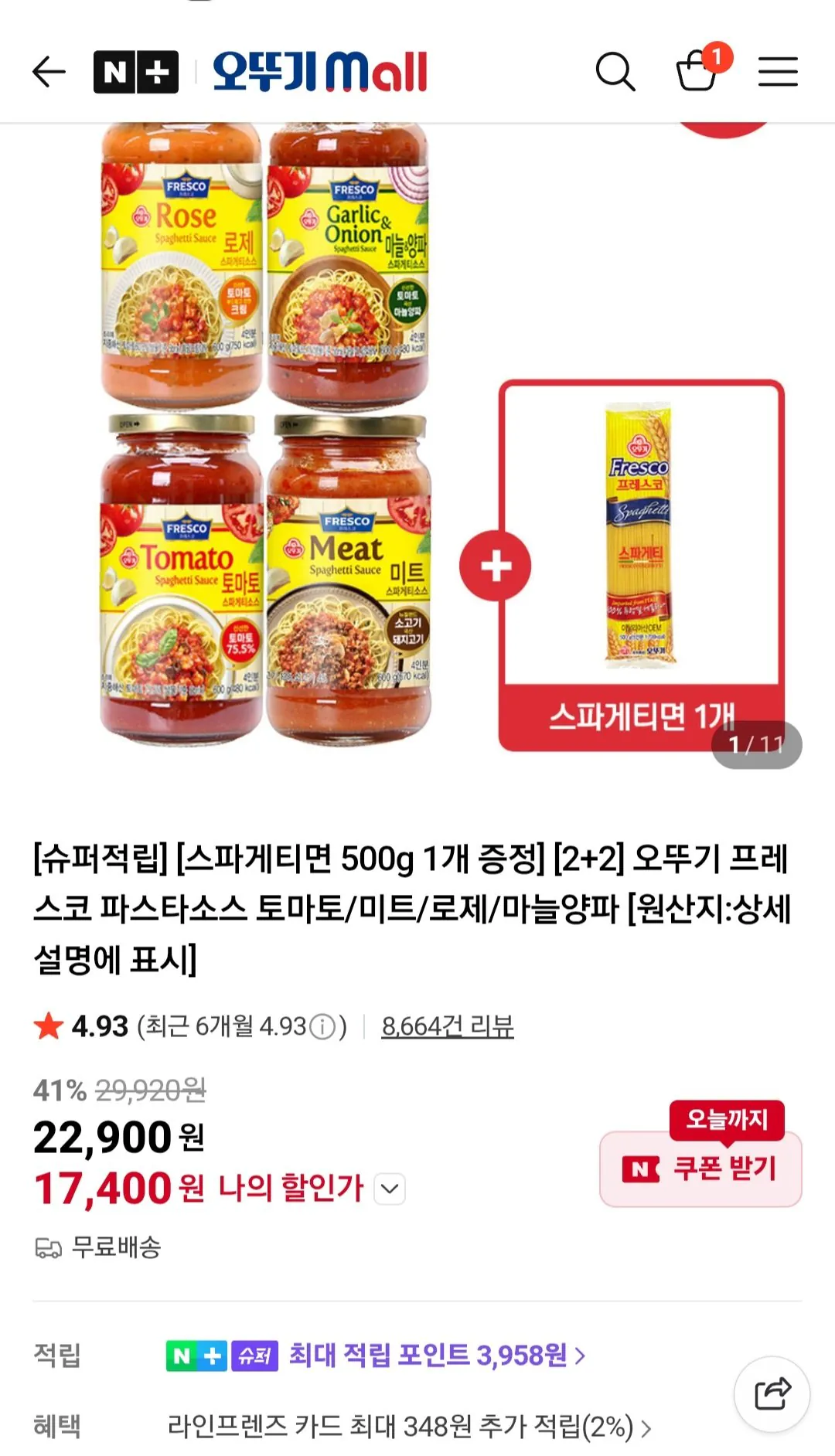Screen dimensions: 835x1456
Task: Tap the 1/11 image counter indicator
Action: click(760, 744)
